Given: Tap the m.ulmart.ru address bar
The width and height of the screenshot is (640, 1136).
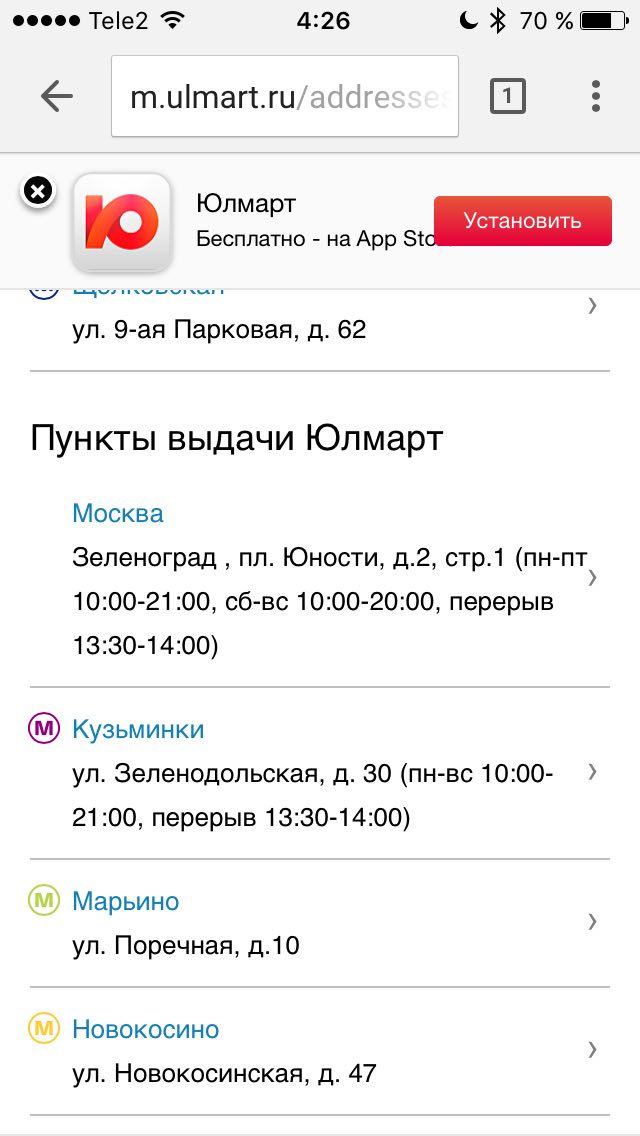Looking at the screenshot, I should tap(285, 96).
